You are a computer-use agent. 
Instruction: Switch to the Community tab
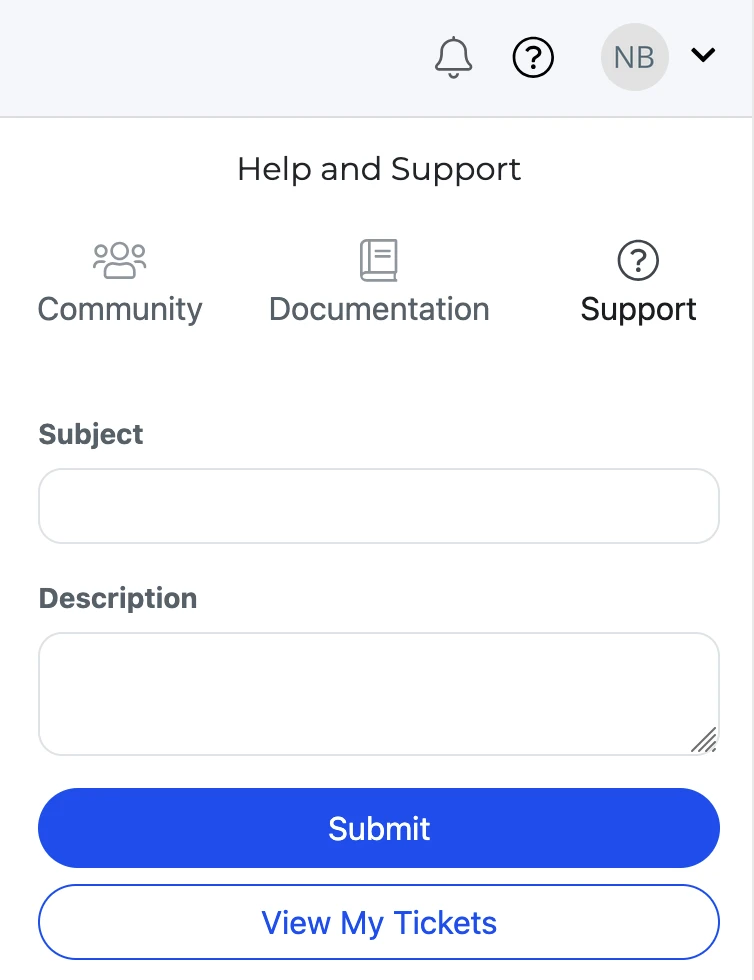(119, 308)
